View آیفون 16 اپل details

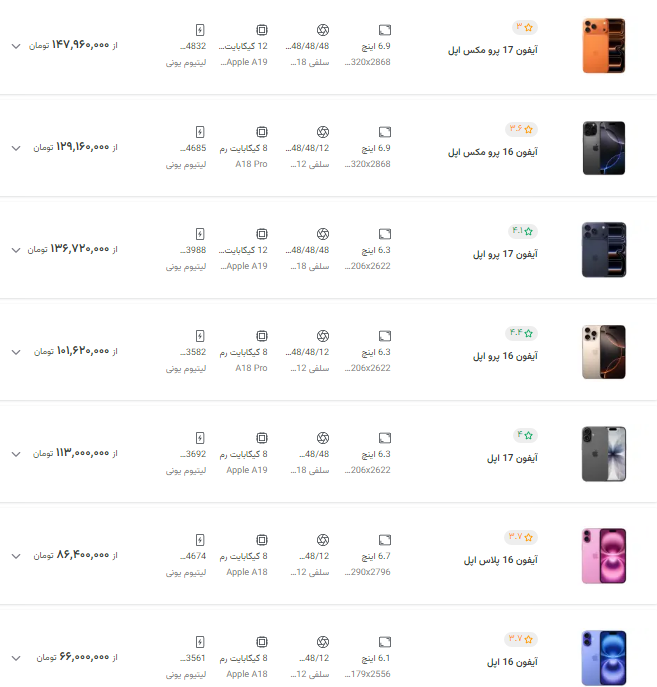coord(512,662)
